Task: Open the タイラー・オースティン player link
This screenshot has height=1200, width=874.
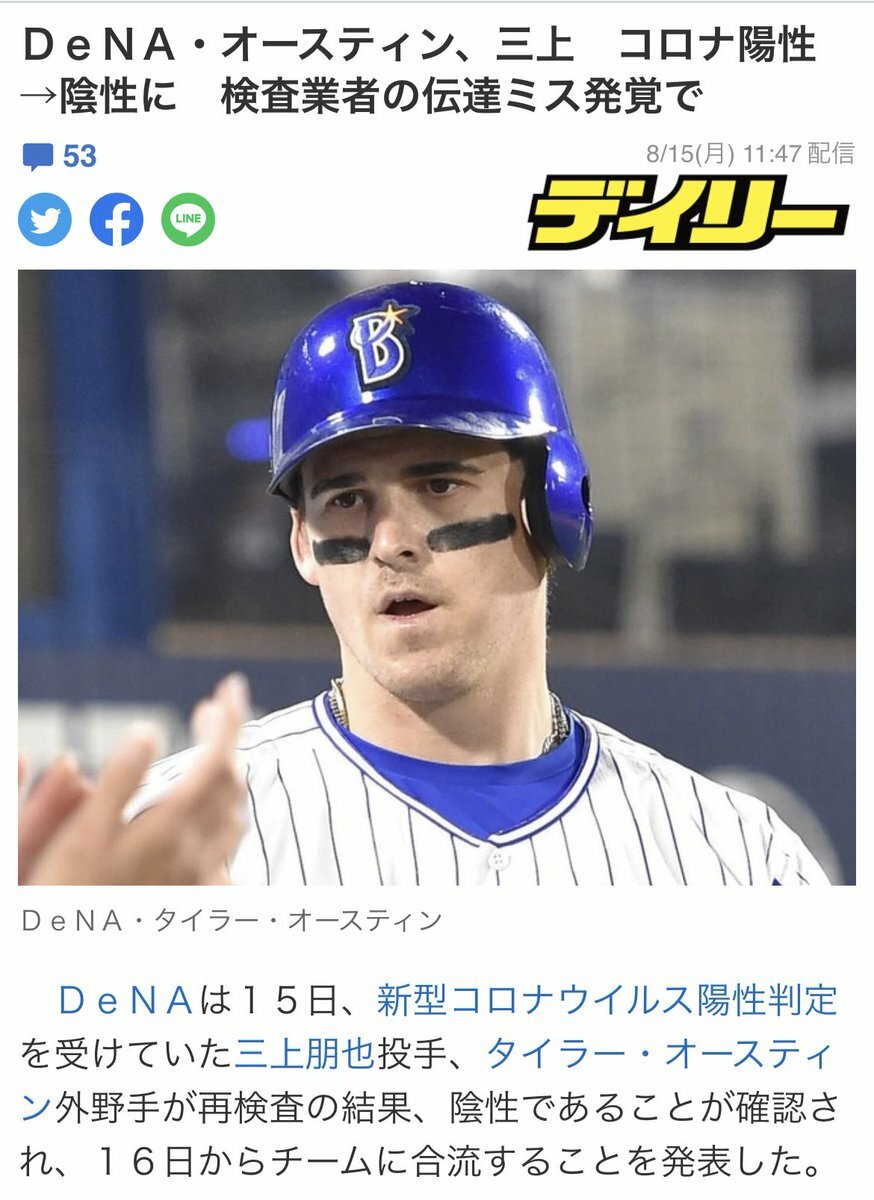Action: pyautogui.click(x=660, y=1053)
